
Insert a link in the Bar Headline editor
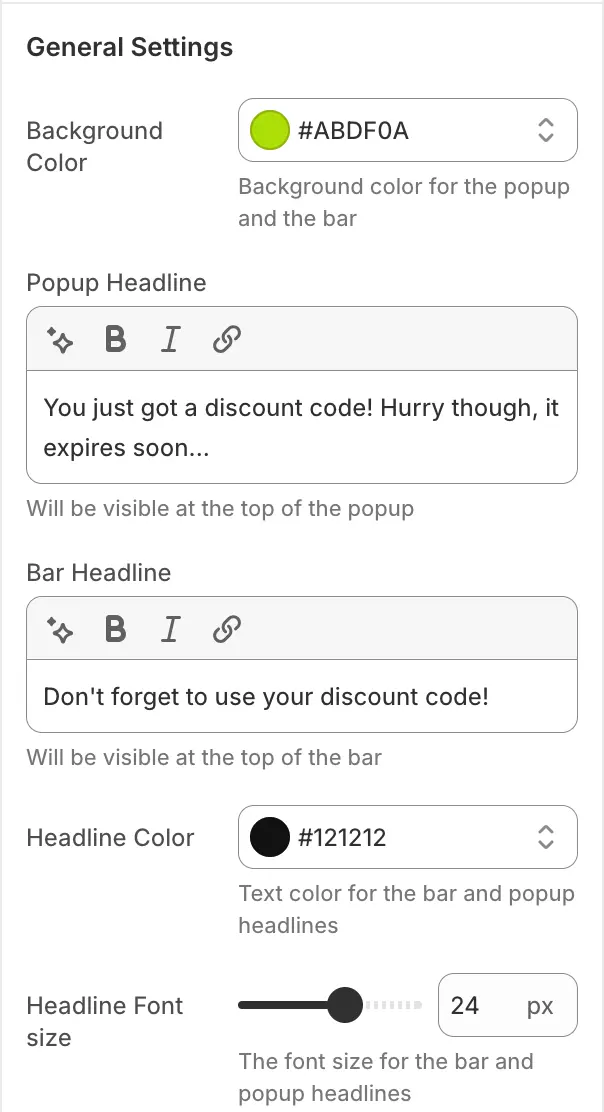point(226,629)
